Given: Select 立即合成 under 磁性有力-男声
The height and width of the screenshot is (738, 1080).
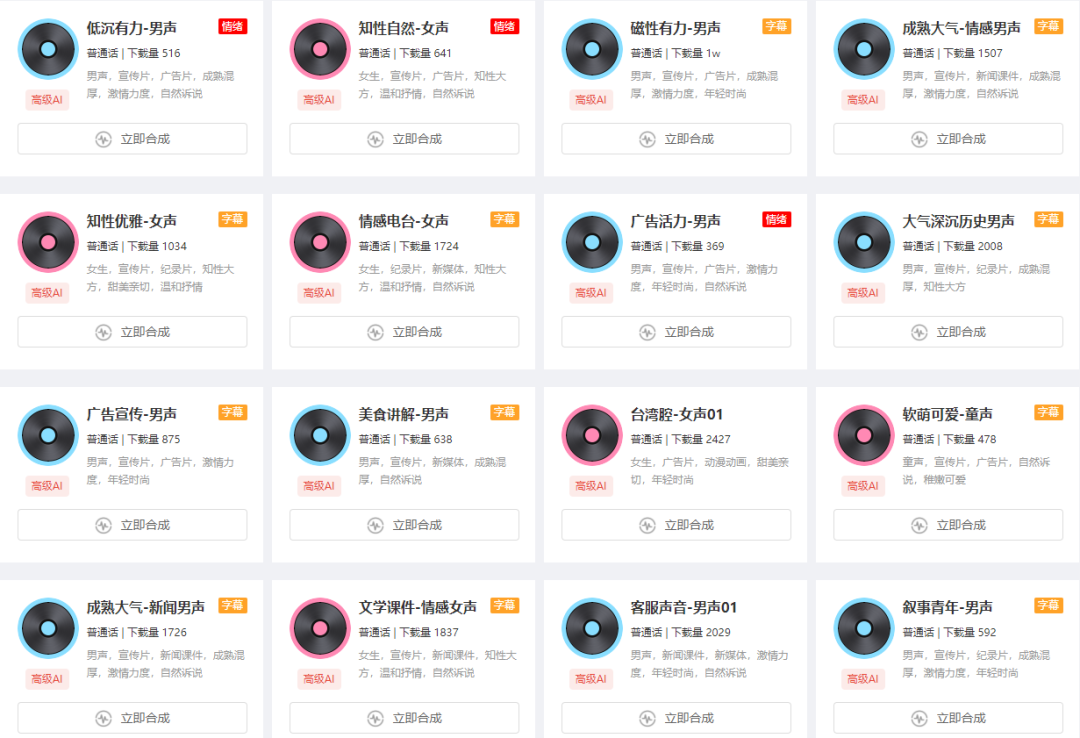Looking at the screenshot, I should pyautogui.click(x=676, y=139).
